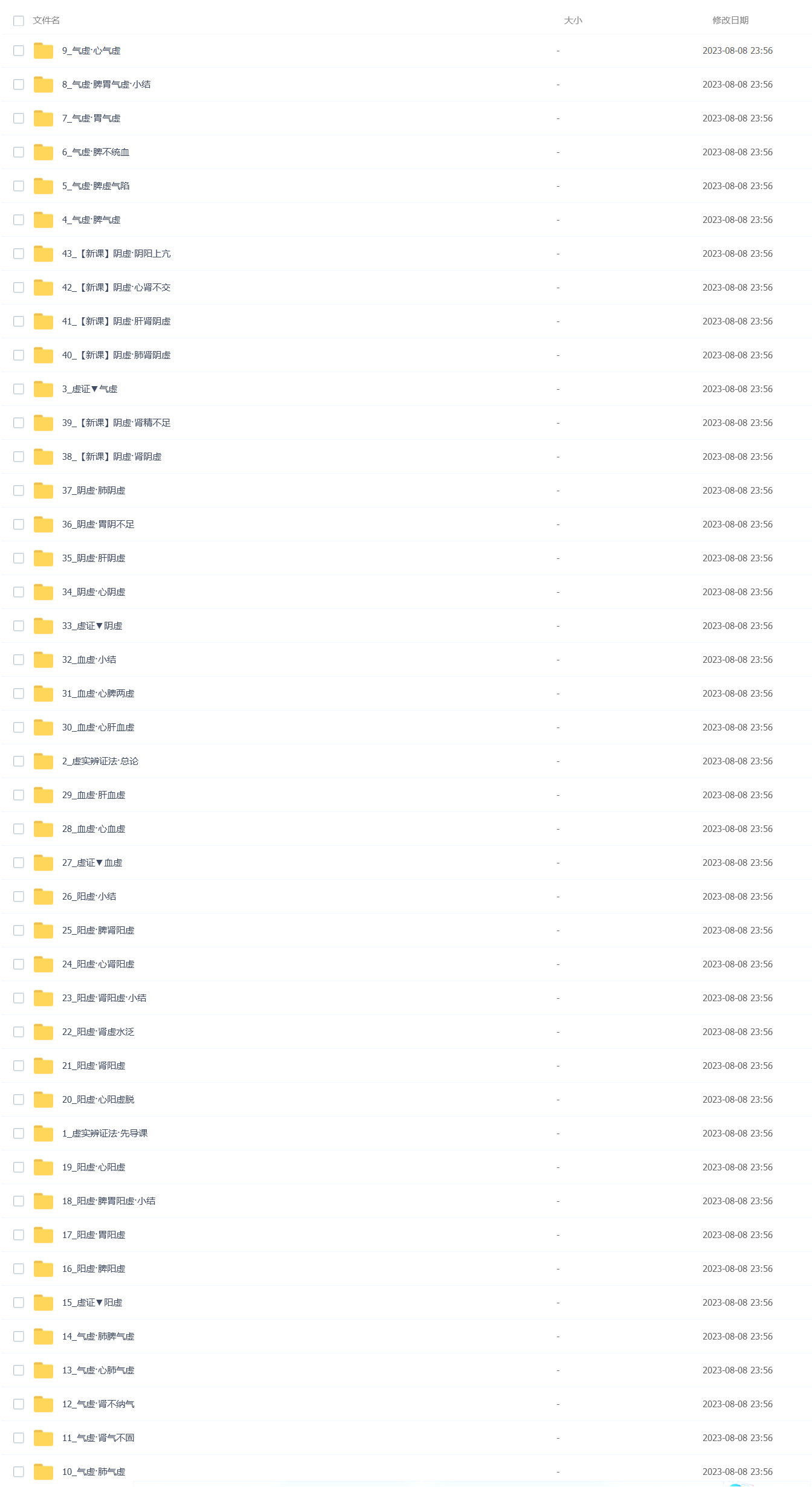This screenshot has width=812, height=1487.
Task: Open the folder 31_血虚·心脾两虚
Action: pos(98,694)
